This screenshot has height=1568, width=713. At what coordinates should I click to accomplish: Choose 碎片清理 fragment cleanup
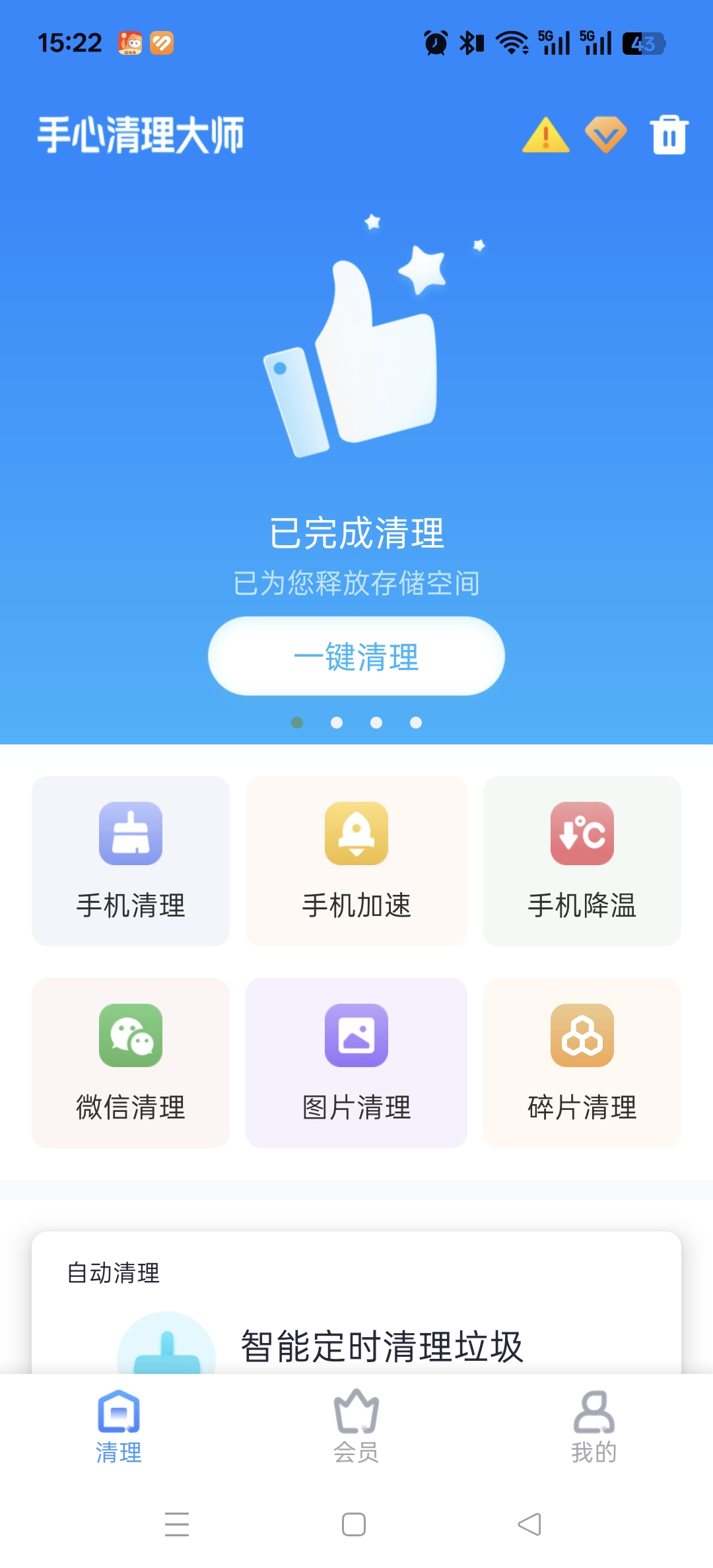[x=582, y=1062]
